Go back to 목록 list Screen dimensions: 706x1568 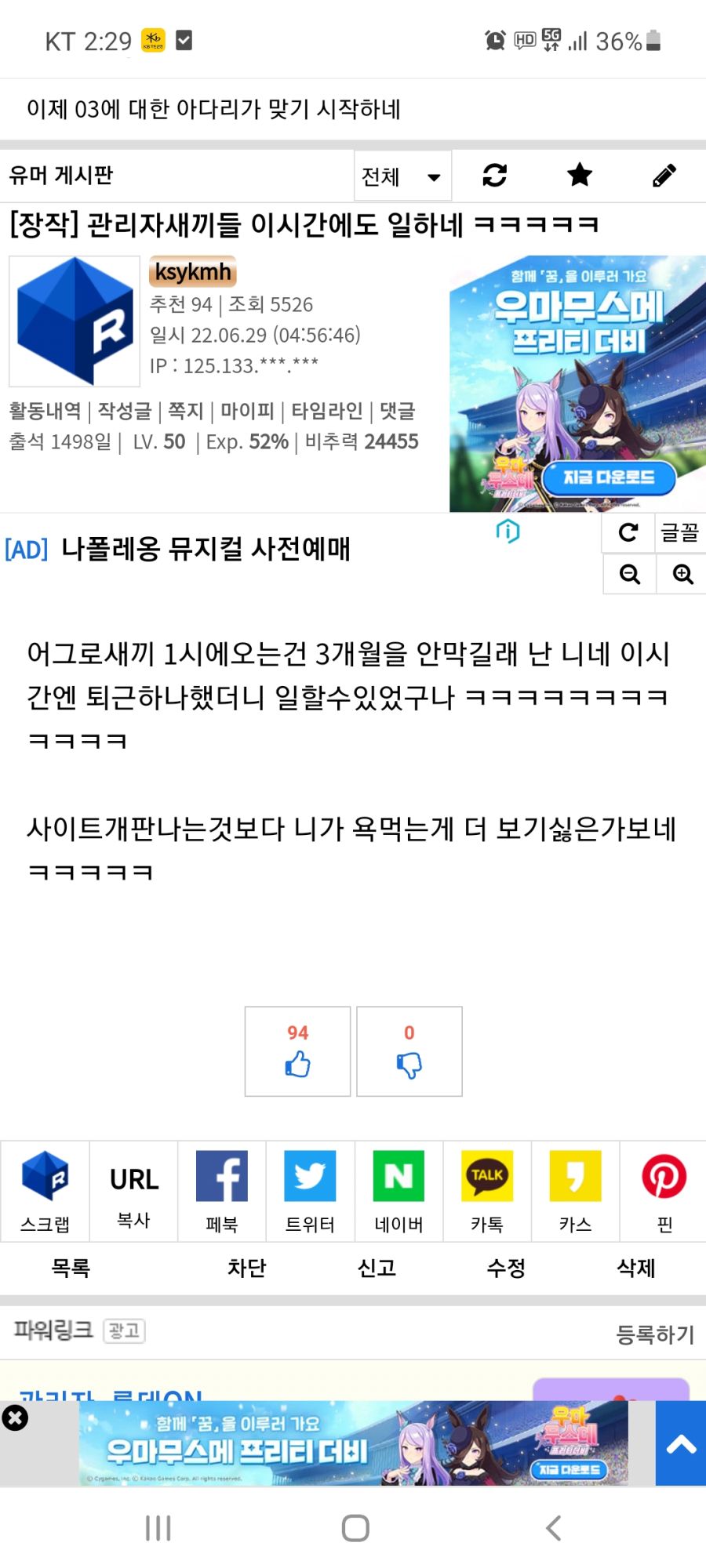click(x=71, y=1268)
